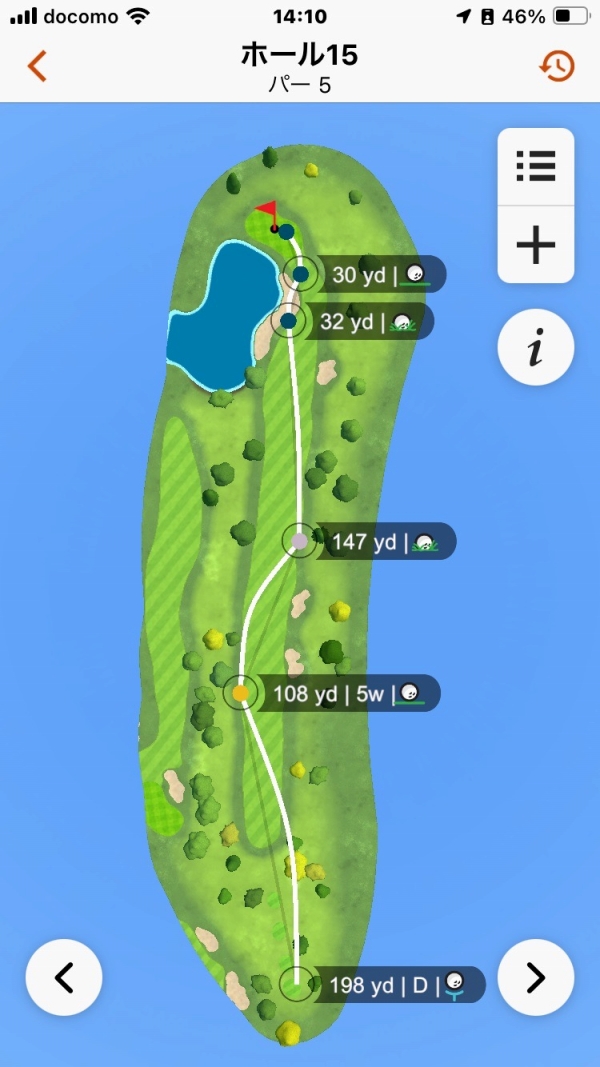The image size is (600, 1067).
Task: Select the 32 yd shot marker
Action: click(x=289, y=321)
